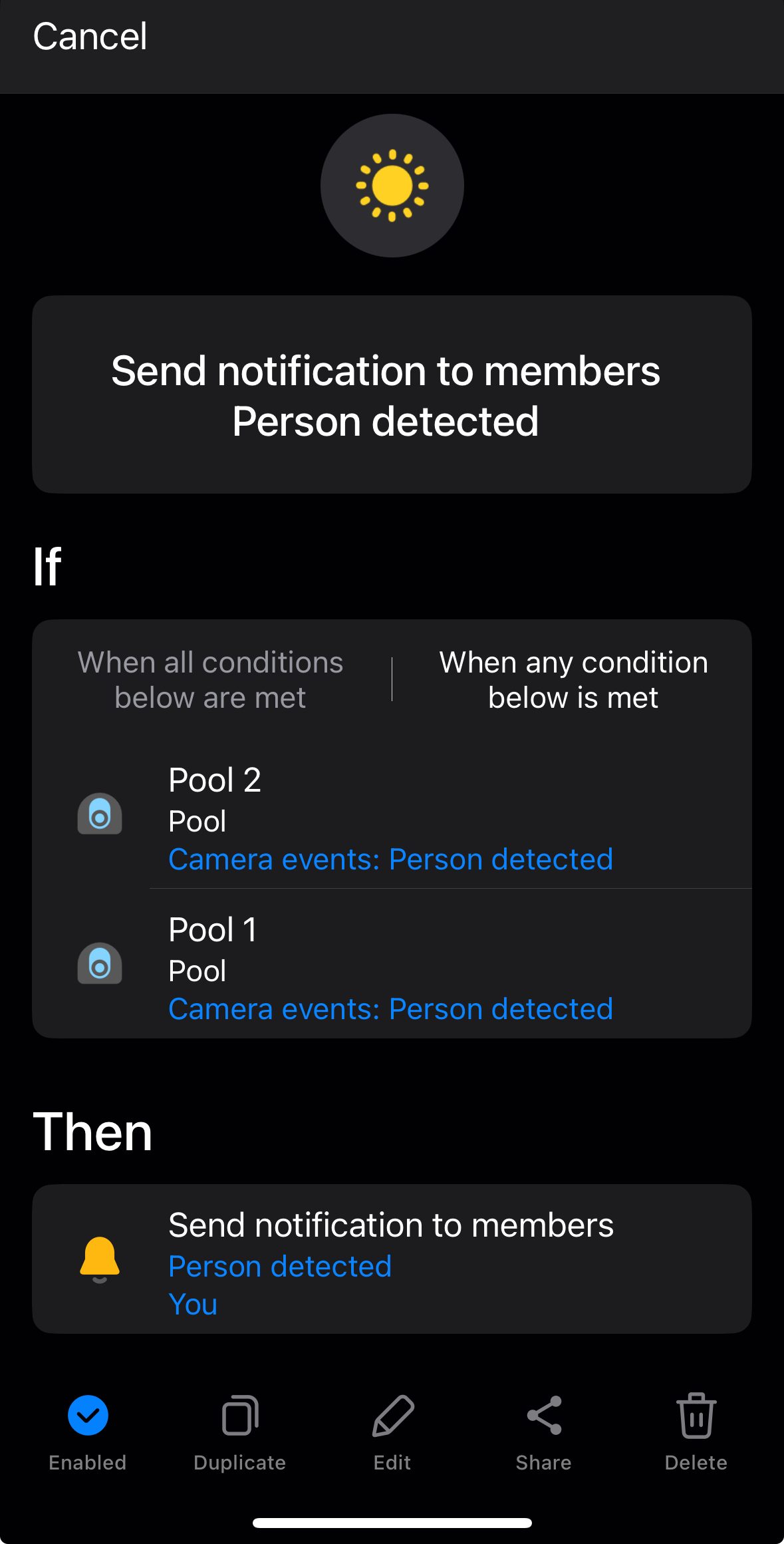Cancel out of the automation screen
Screen dimensions: 784x1544
(89, 37)
